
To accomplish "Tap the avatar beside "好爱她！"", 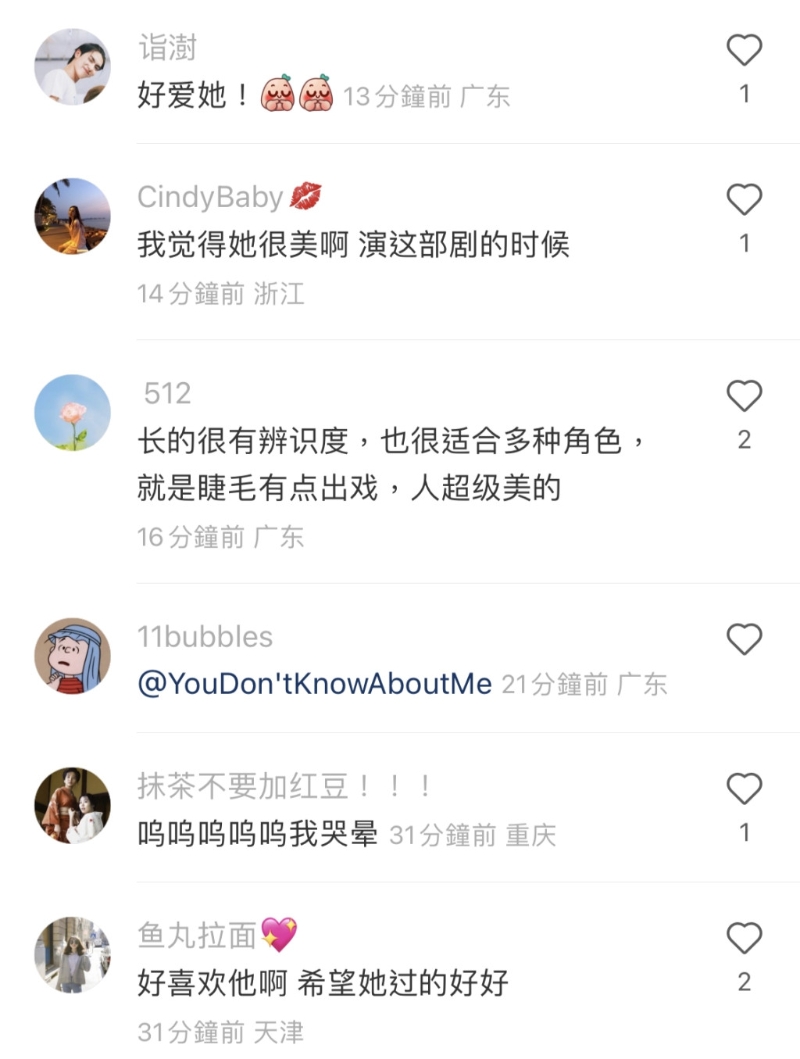I will 73,67.
